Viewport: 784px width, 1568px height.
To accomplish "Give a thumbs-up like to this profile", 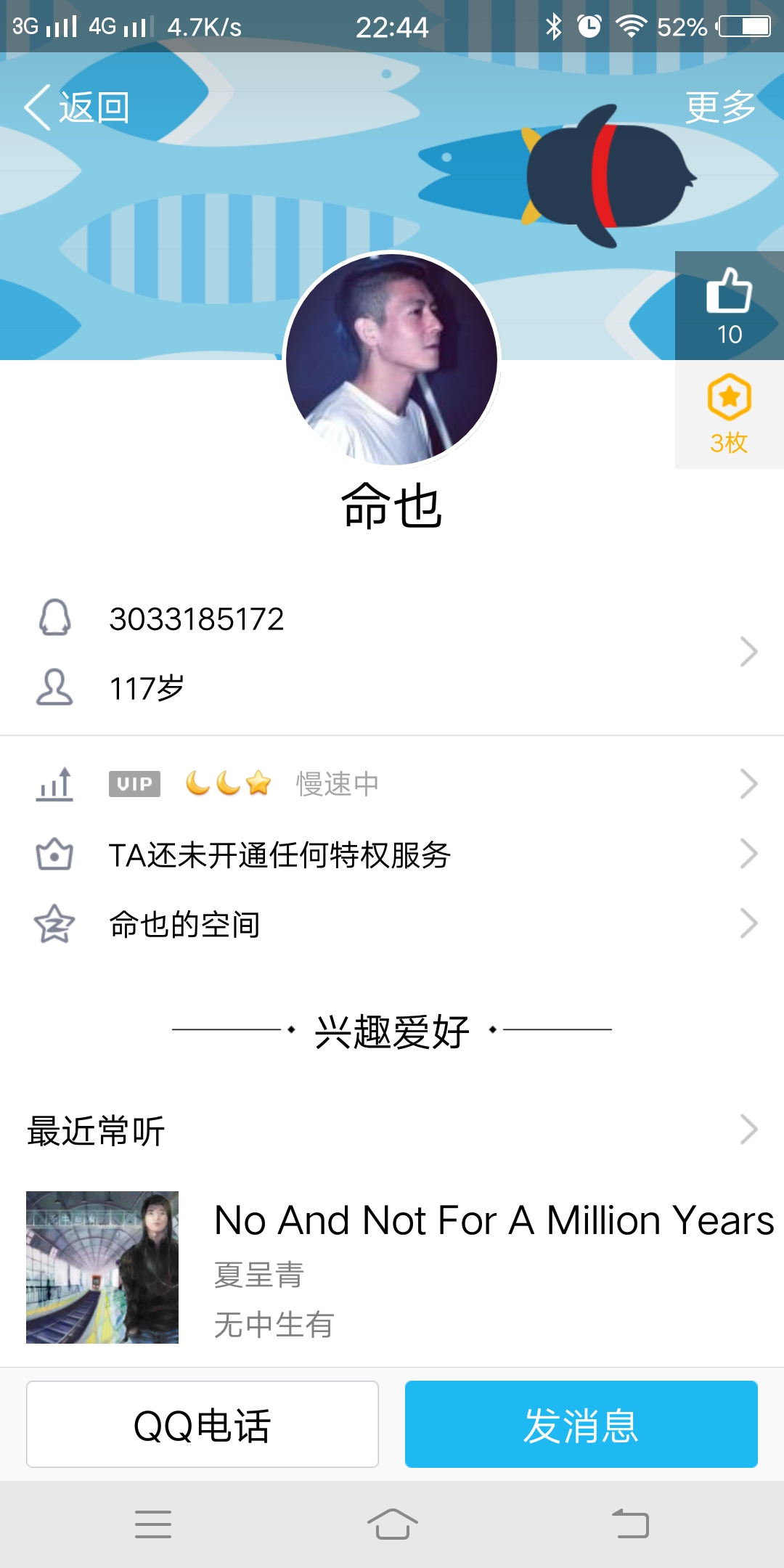I will coord(729,305).
